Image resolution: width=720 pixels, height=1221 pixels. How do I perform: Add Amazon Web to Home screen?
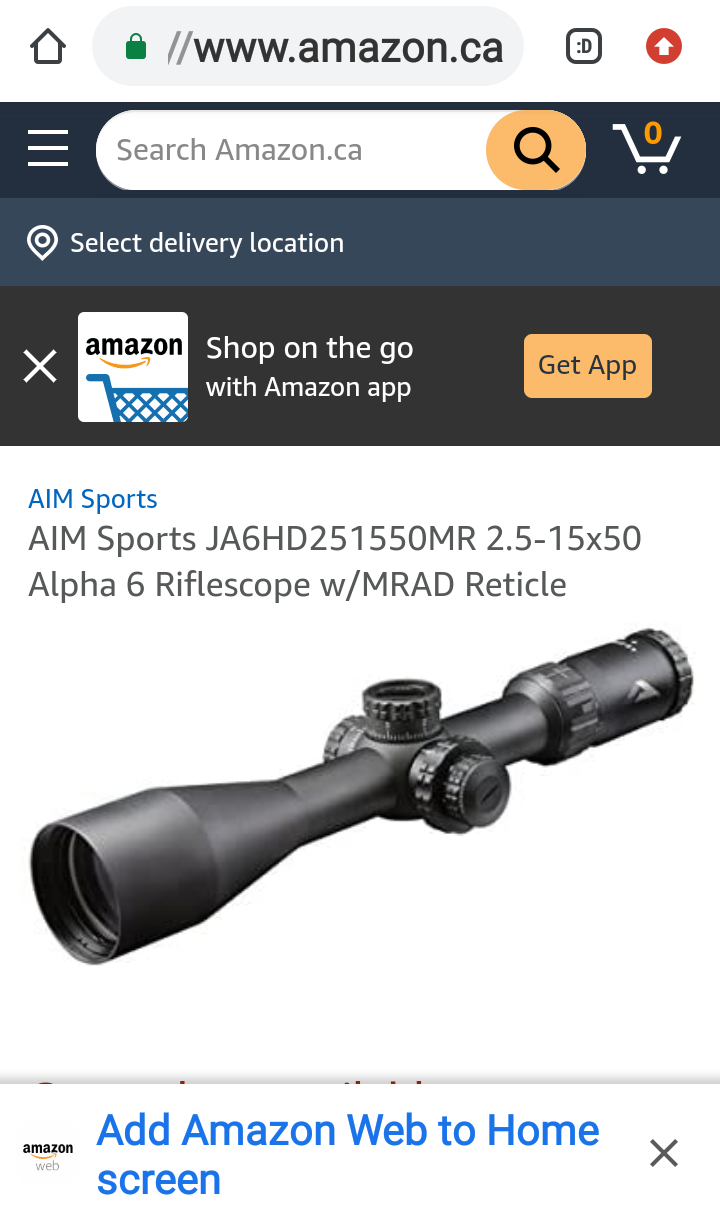347,1155
